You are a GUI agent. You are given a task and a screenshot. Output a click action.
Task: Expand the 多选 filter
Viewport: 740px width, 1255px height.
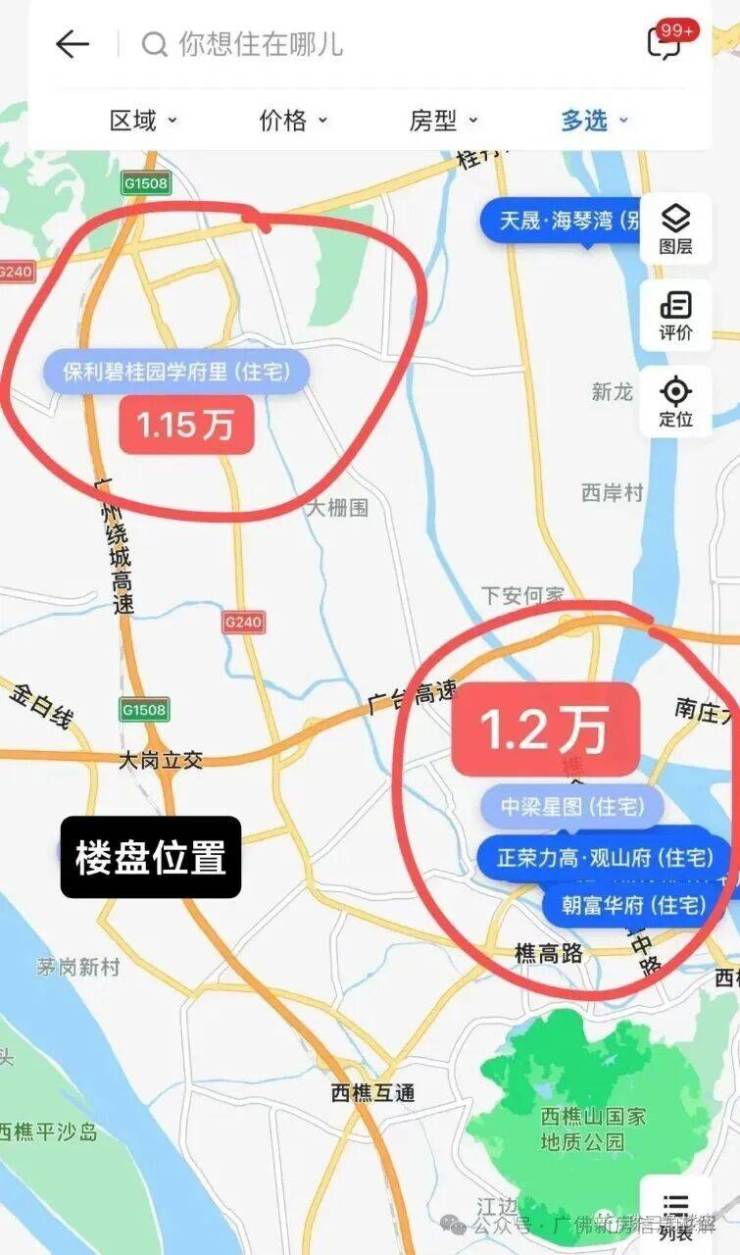click(x=593, y=121)
